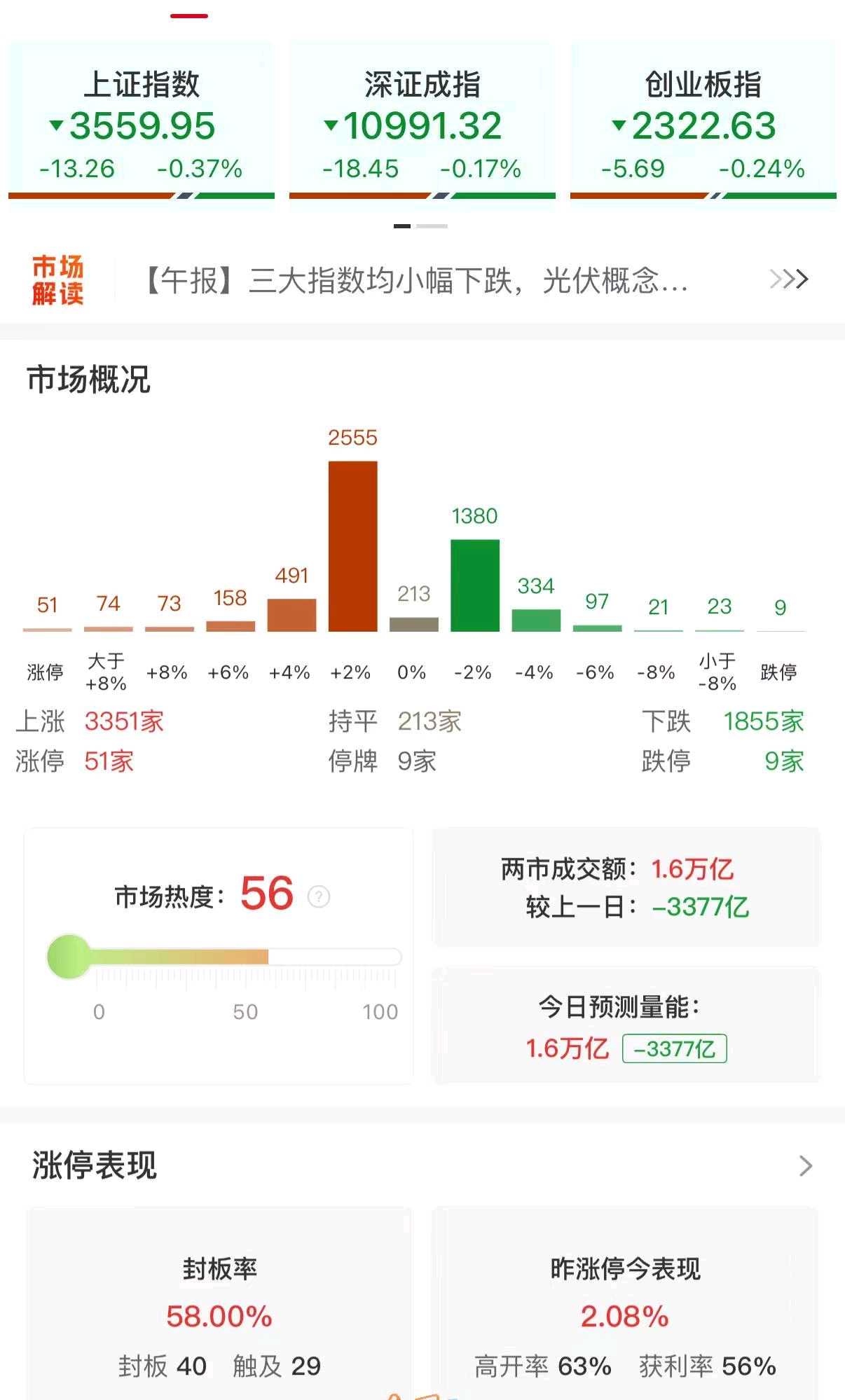Tap the question mark beside 市场热度
Screen dimensions: 845x1400
(319, 896)
